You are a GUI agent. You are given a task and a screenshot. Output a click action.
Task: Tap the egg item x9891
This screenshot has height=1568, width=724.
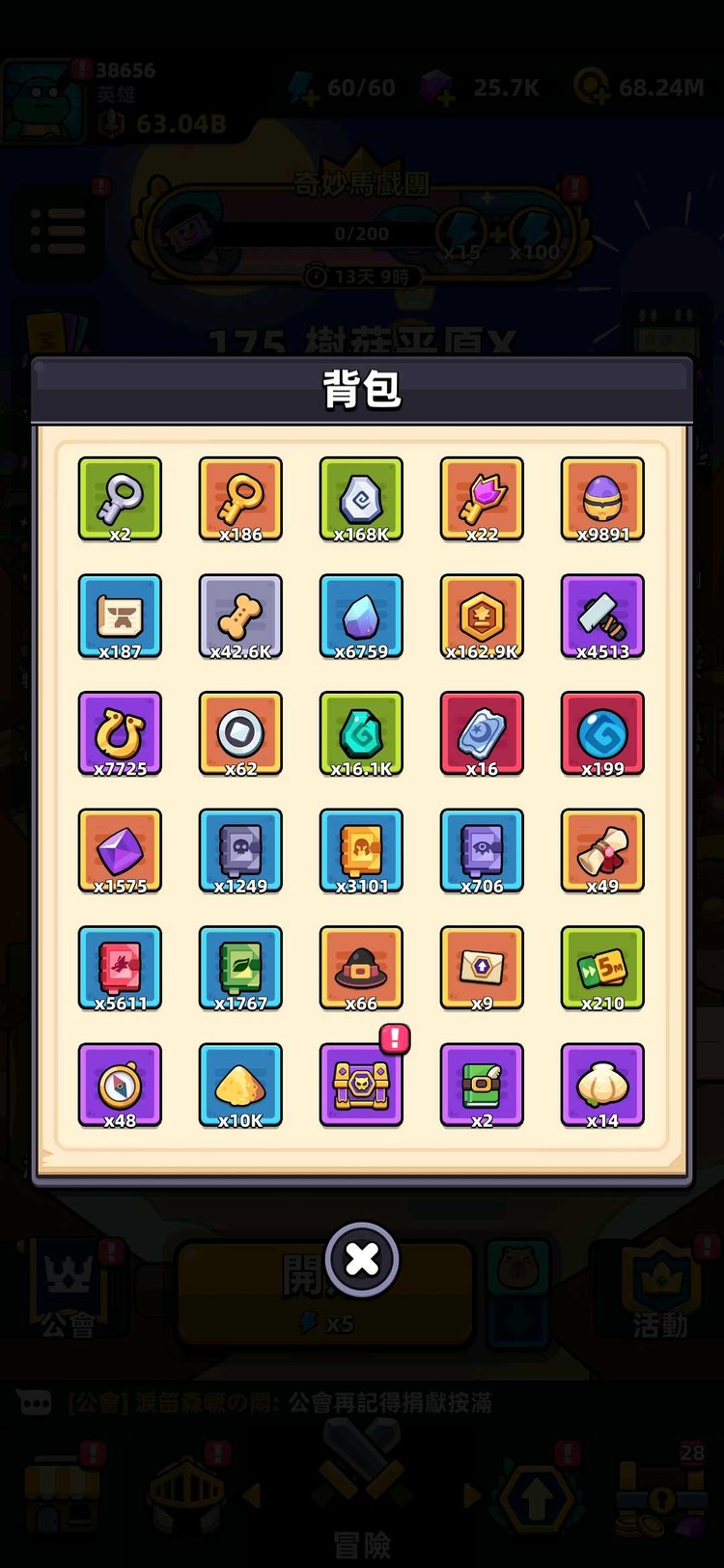tap(602, 499)
